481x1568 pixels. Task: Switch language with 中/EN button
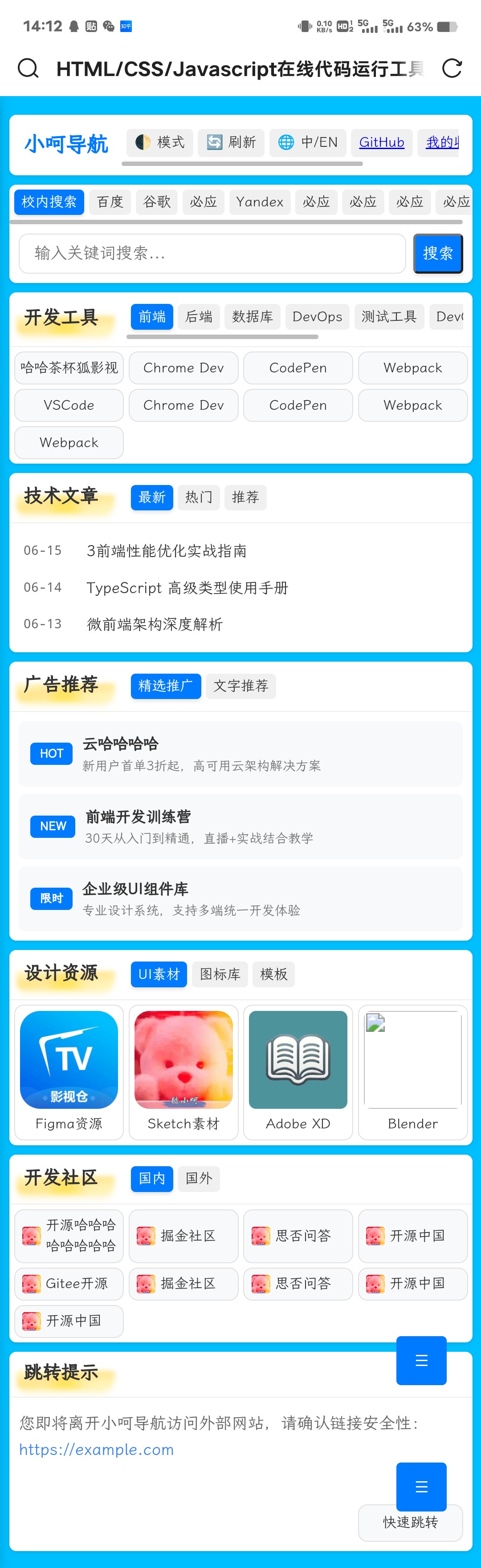pos(308,142)
